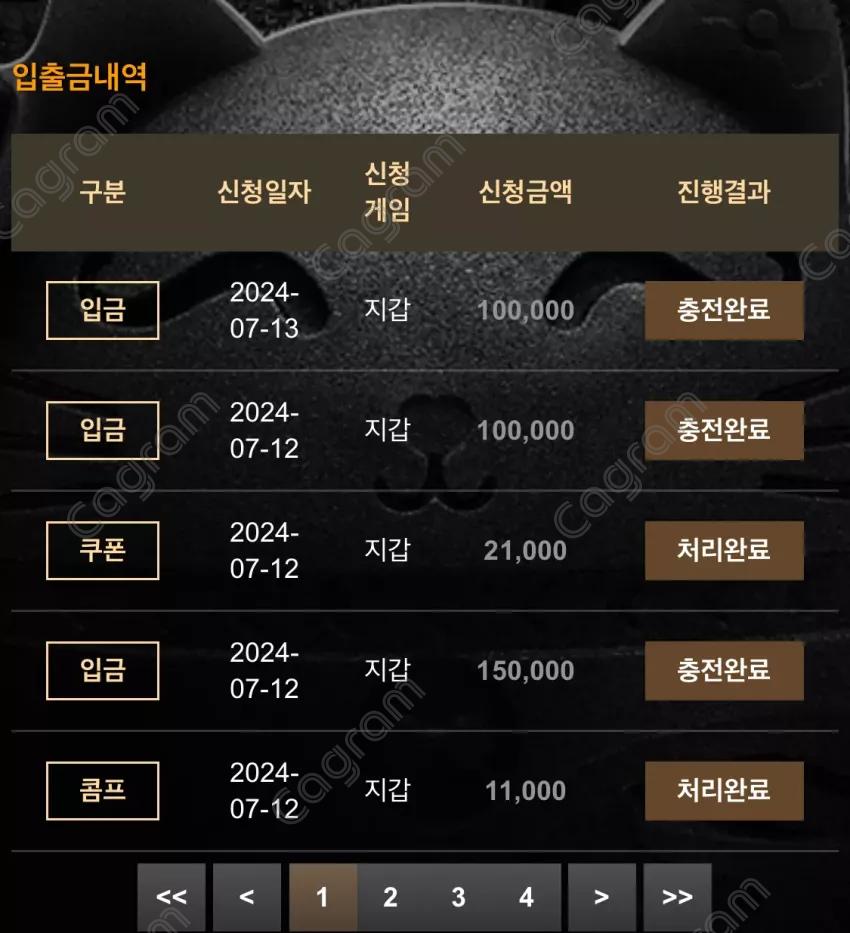The height and width of the screenshot is (933, 850).
Task: Return to the first page with <<
Action: point(171,897)
